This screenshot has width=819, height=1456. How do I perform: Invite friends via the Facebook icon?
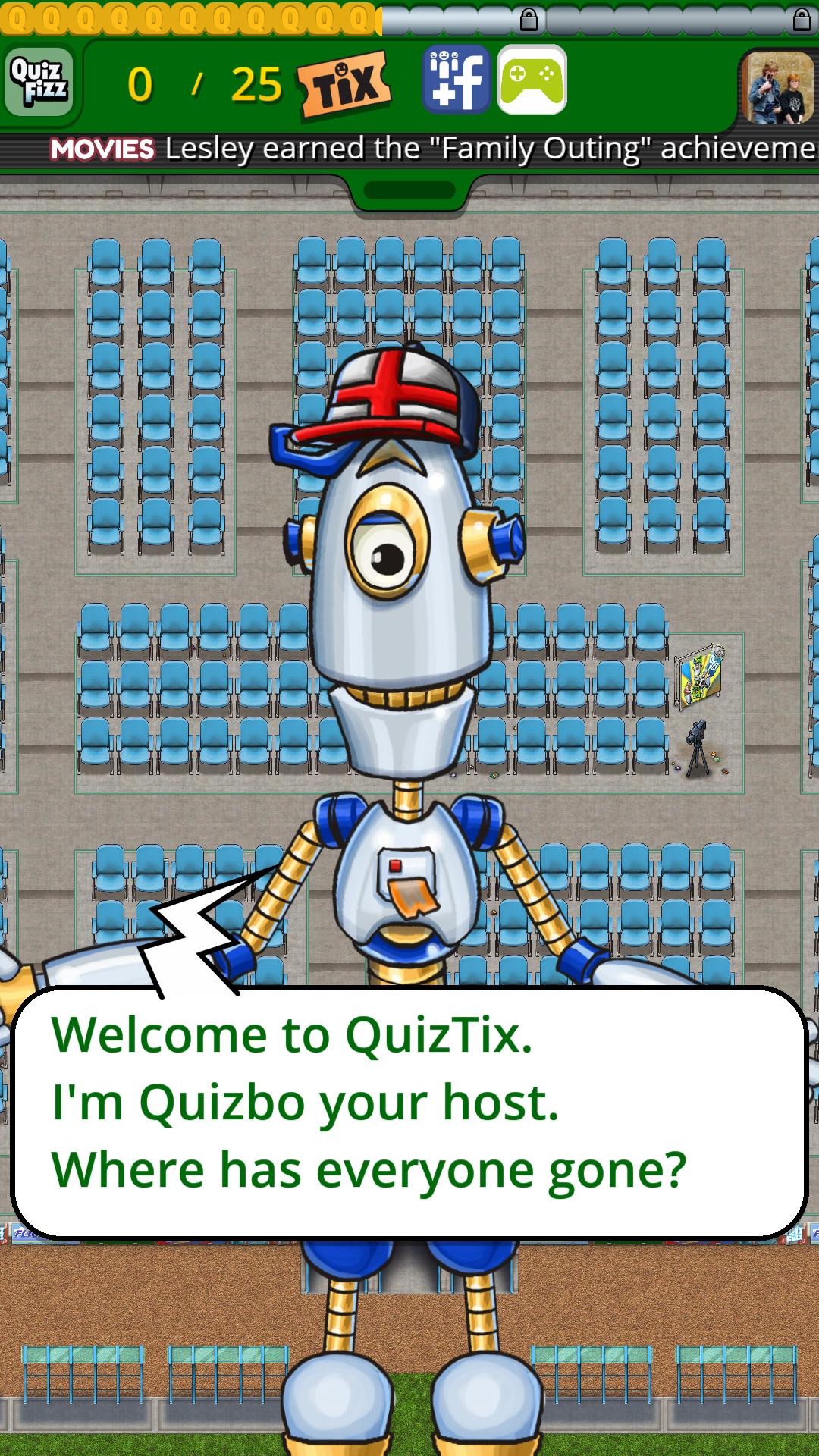click(x=457, y=80)
